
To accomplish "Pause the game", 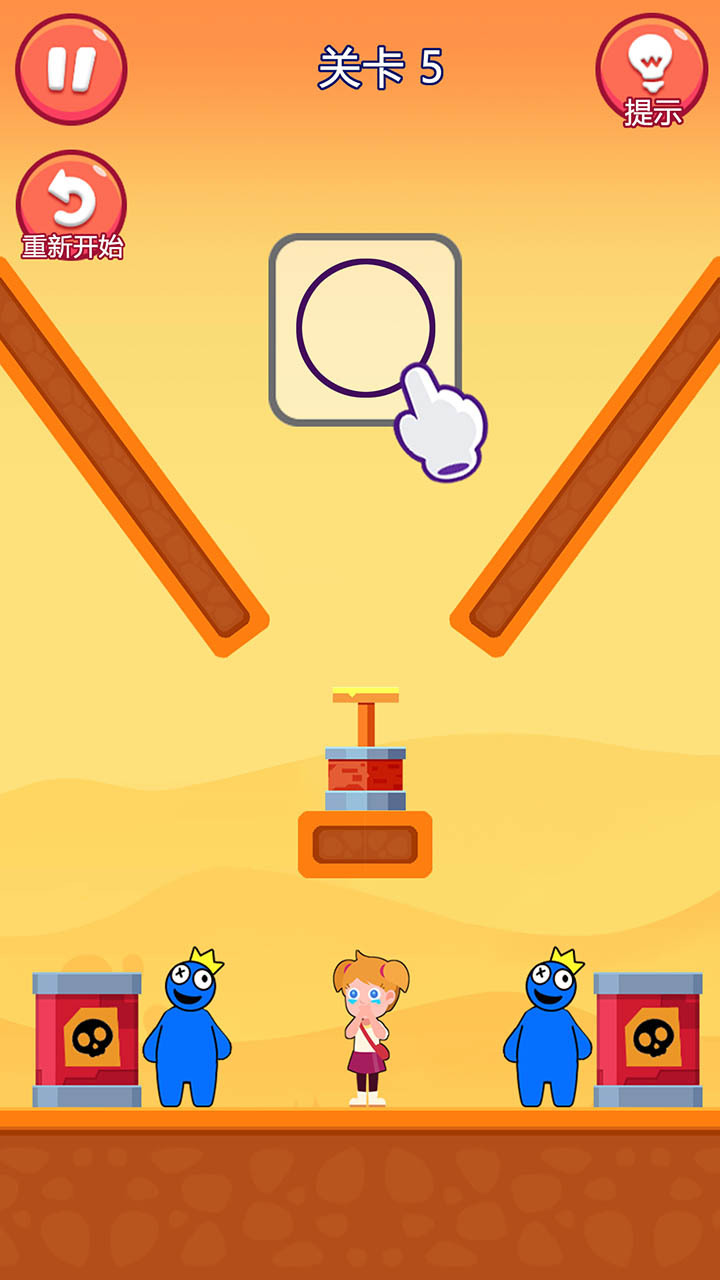I will (x=71, y=69).
